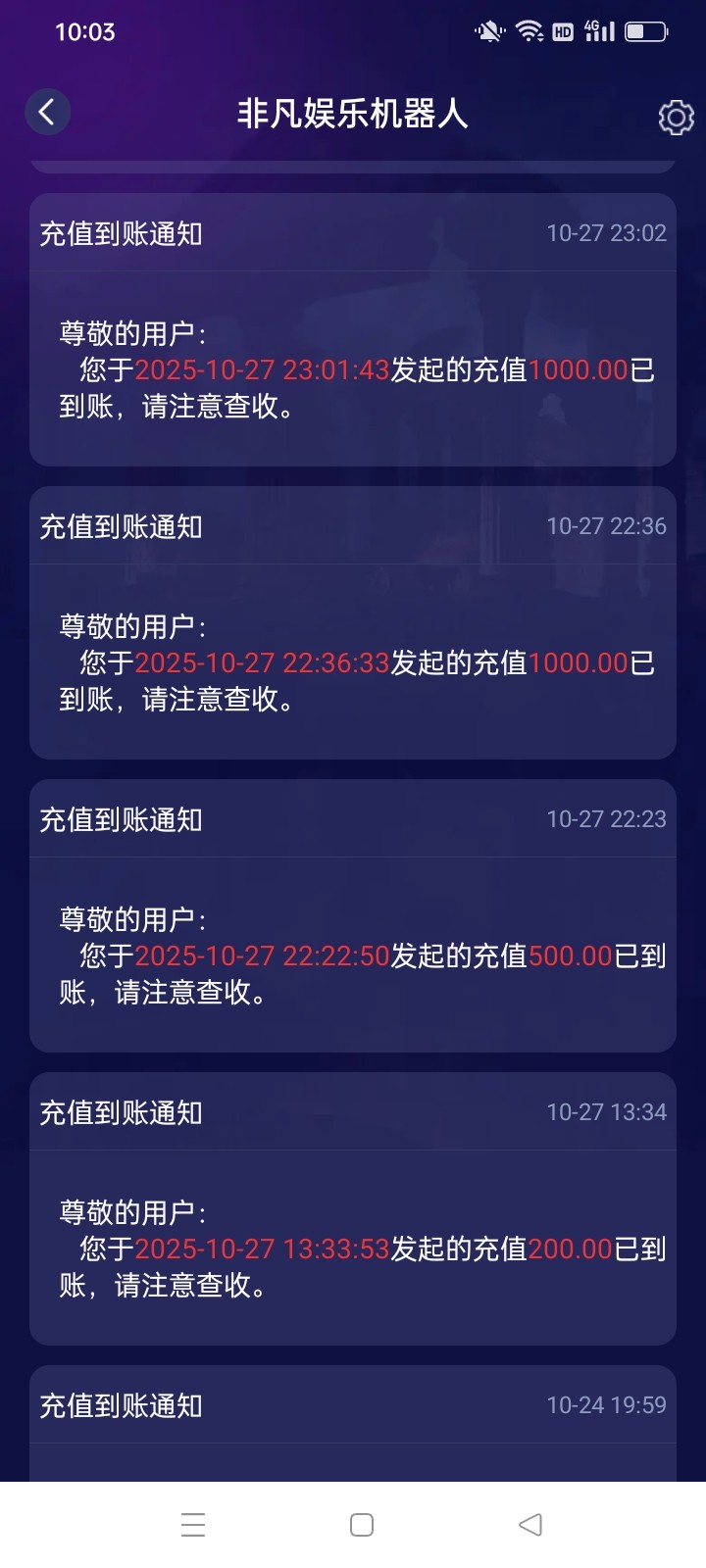Tap the chat title 非凡娱乐机器人
Image resolution: width=706 pixels, height=1568 pixels.
tap(353, 113)
